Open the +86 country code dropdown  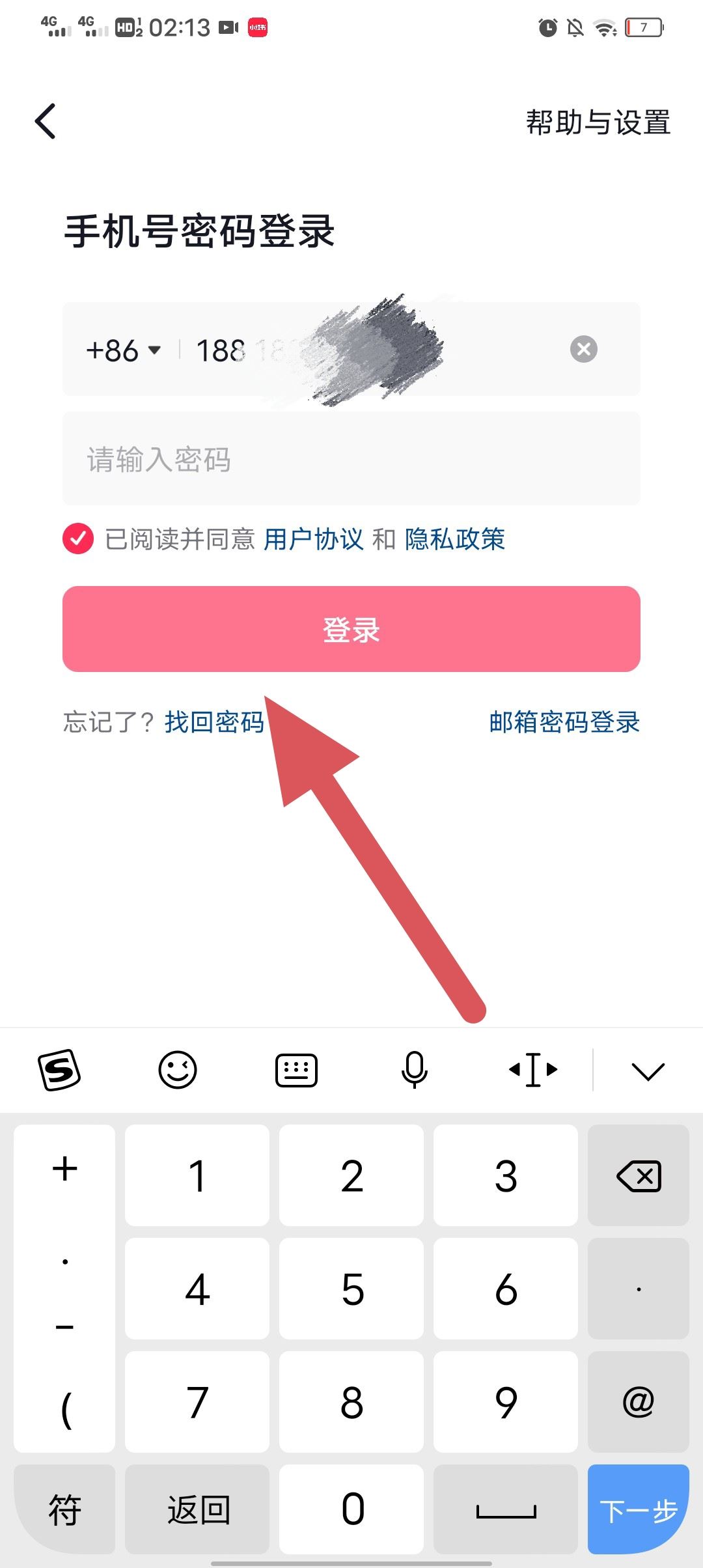coord(124,350)
